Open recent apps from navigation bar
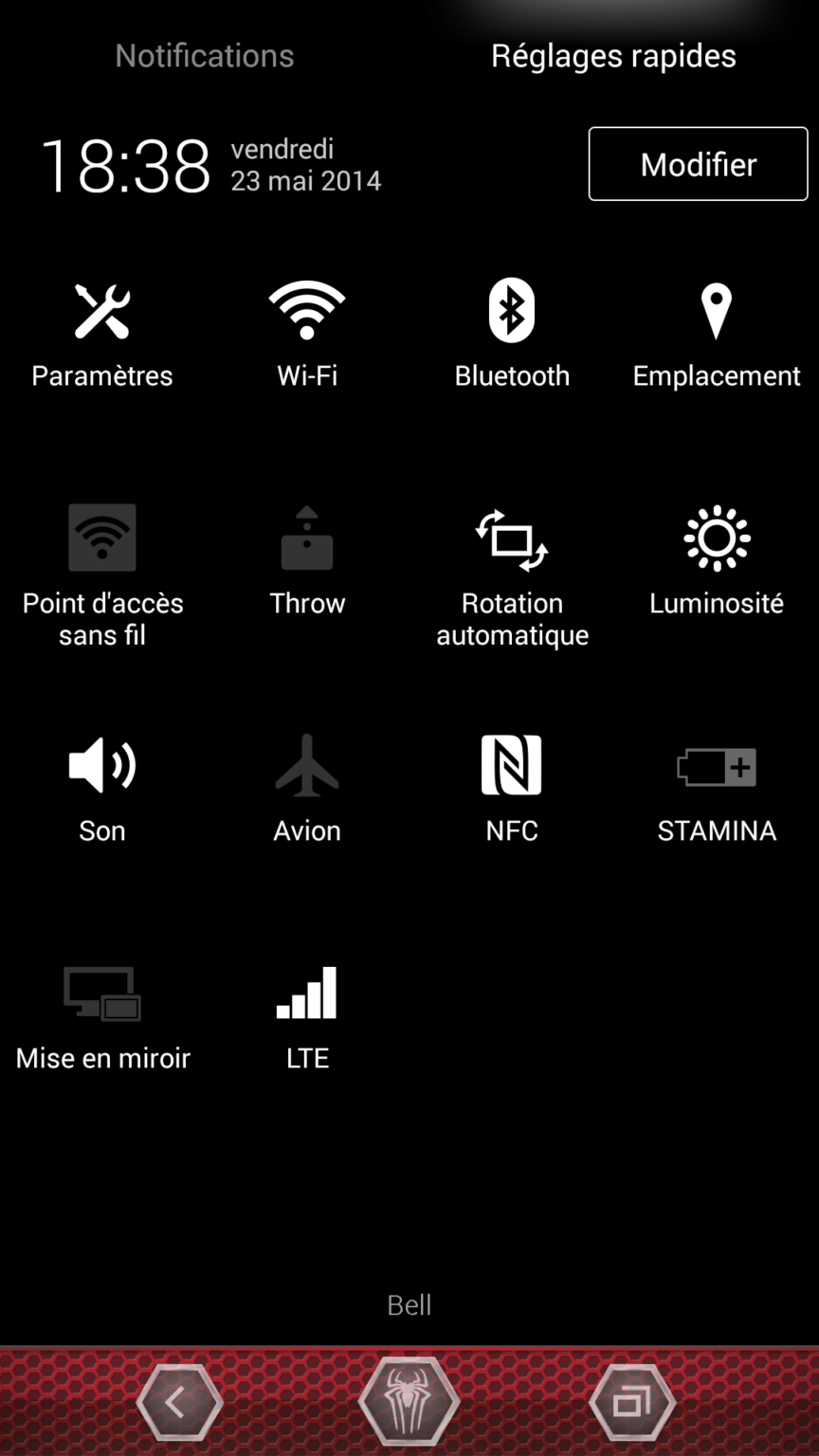819x1456 pixels. pyautogui.click(x=632, y=1403)
